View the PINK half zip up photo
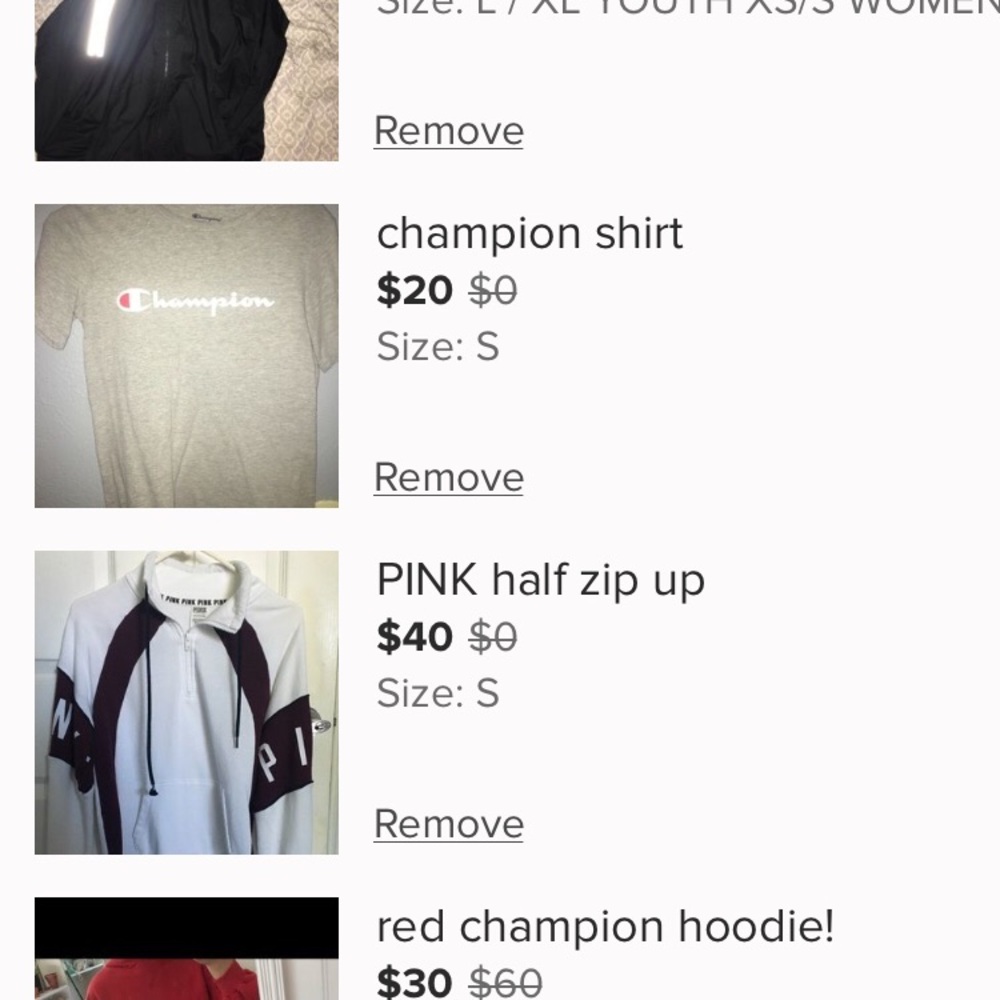Image resolution: width=1000 pixels, height=1000 pixels. [187, 702]
